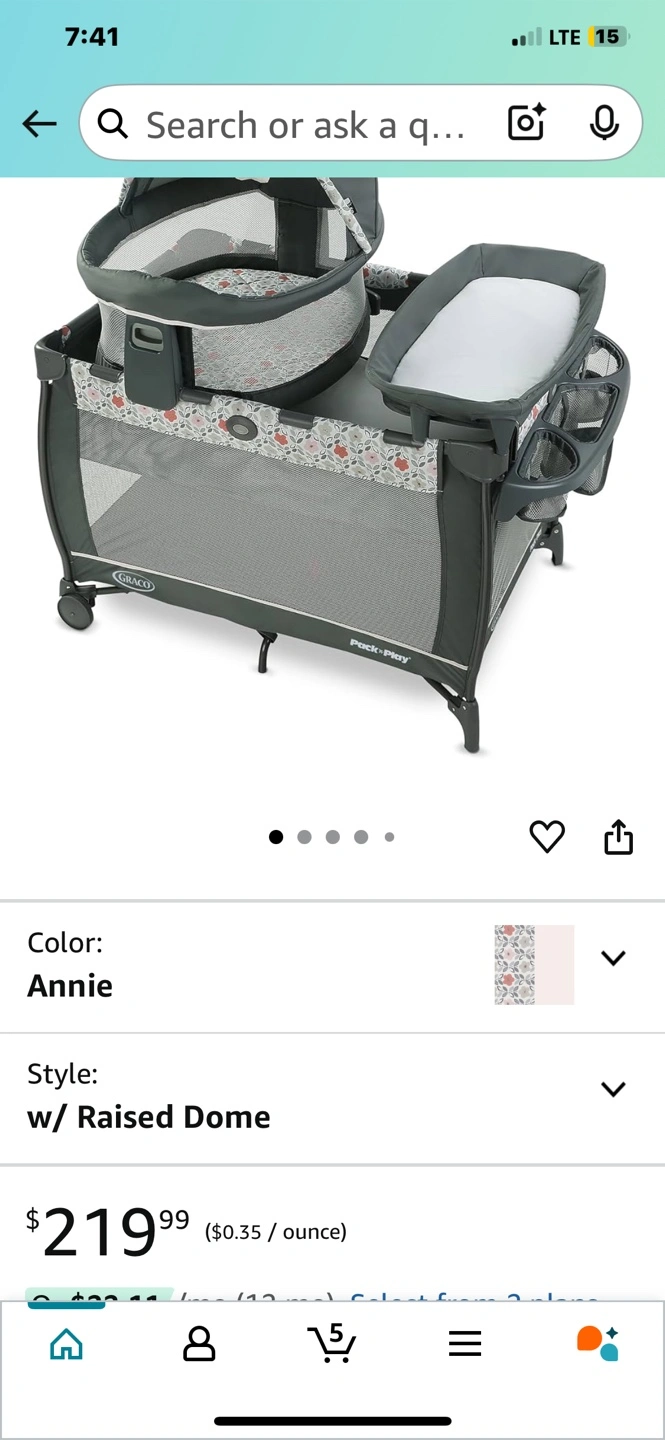Screen dimensions: 665x1440
Task: Go to the Home tab
Action: tap(66, 1345)
